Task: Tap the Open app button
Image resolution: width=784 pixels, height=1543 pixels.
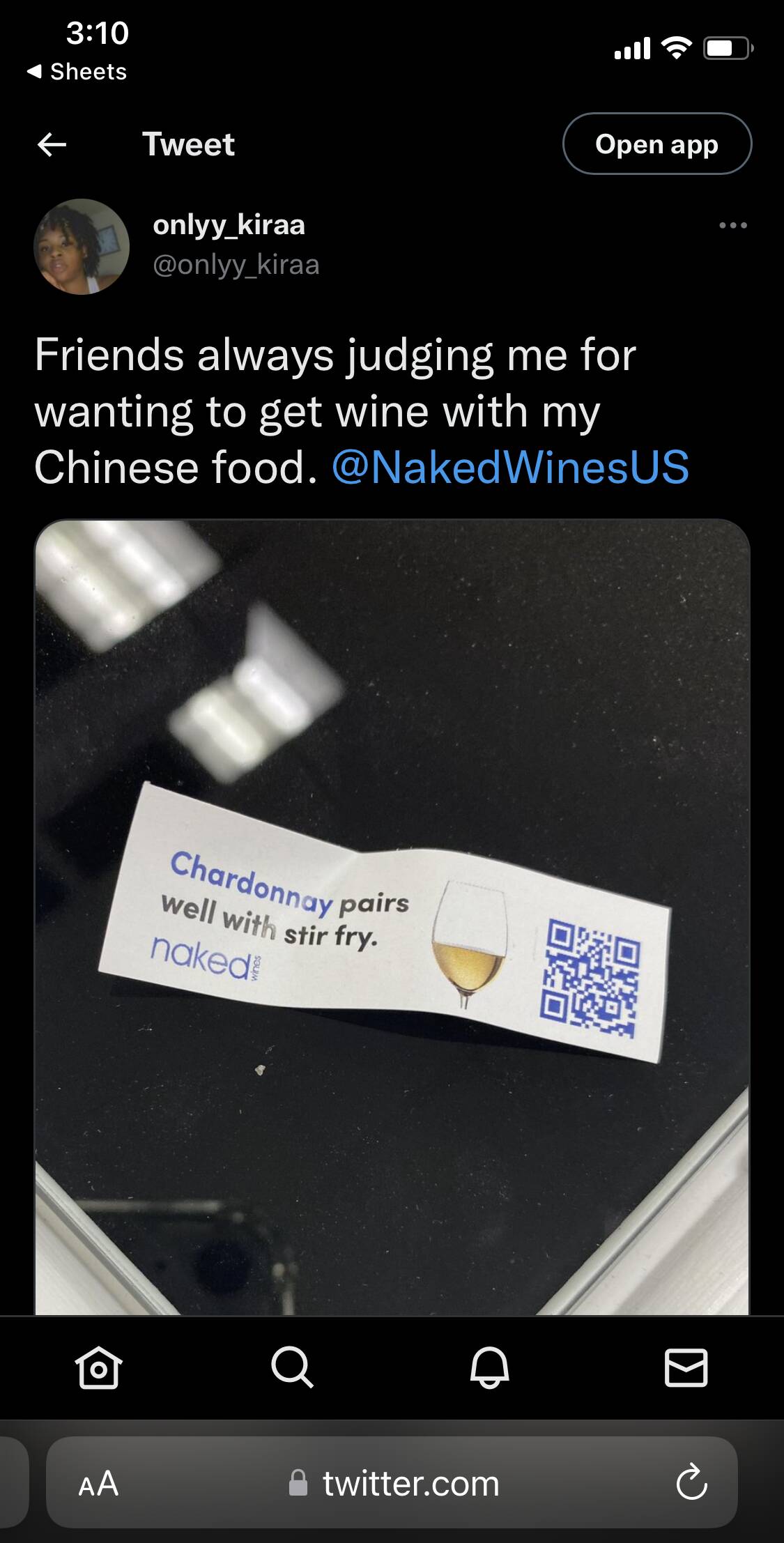Action: tap(656, 144)
